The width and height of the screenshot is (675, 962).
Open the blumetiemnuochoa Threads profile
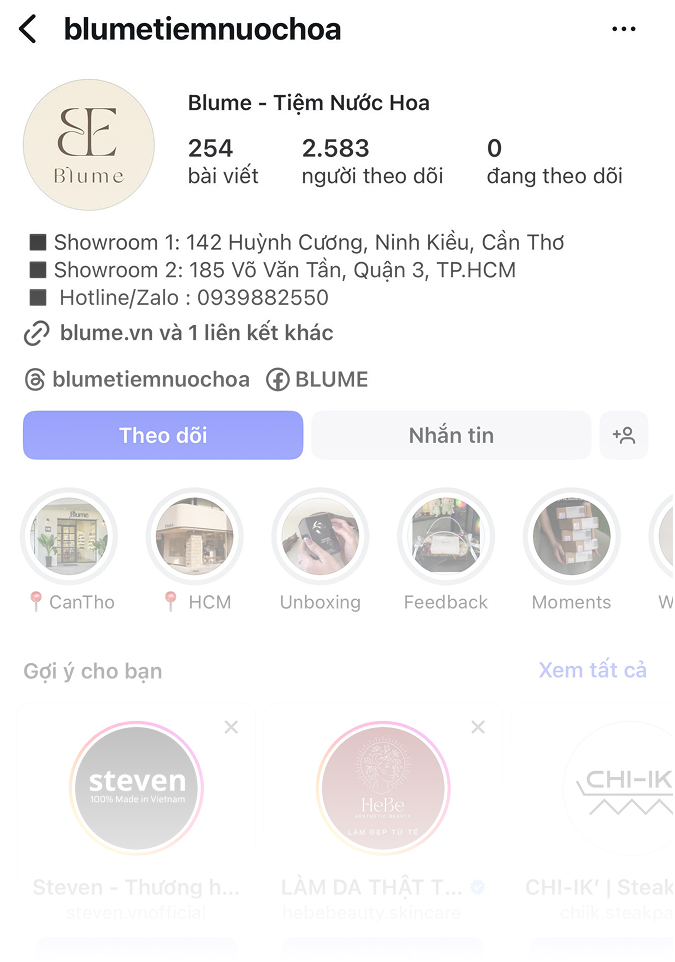[138, 380]
